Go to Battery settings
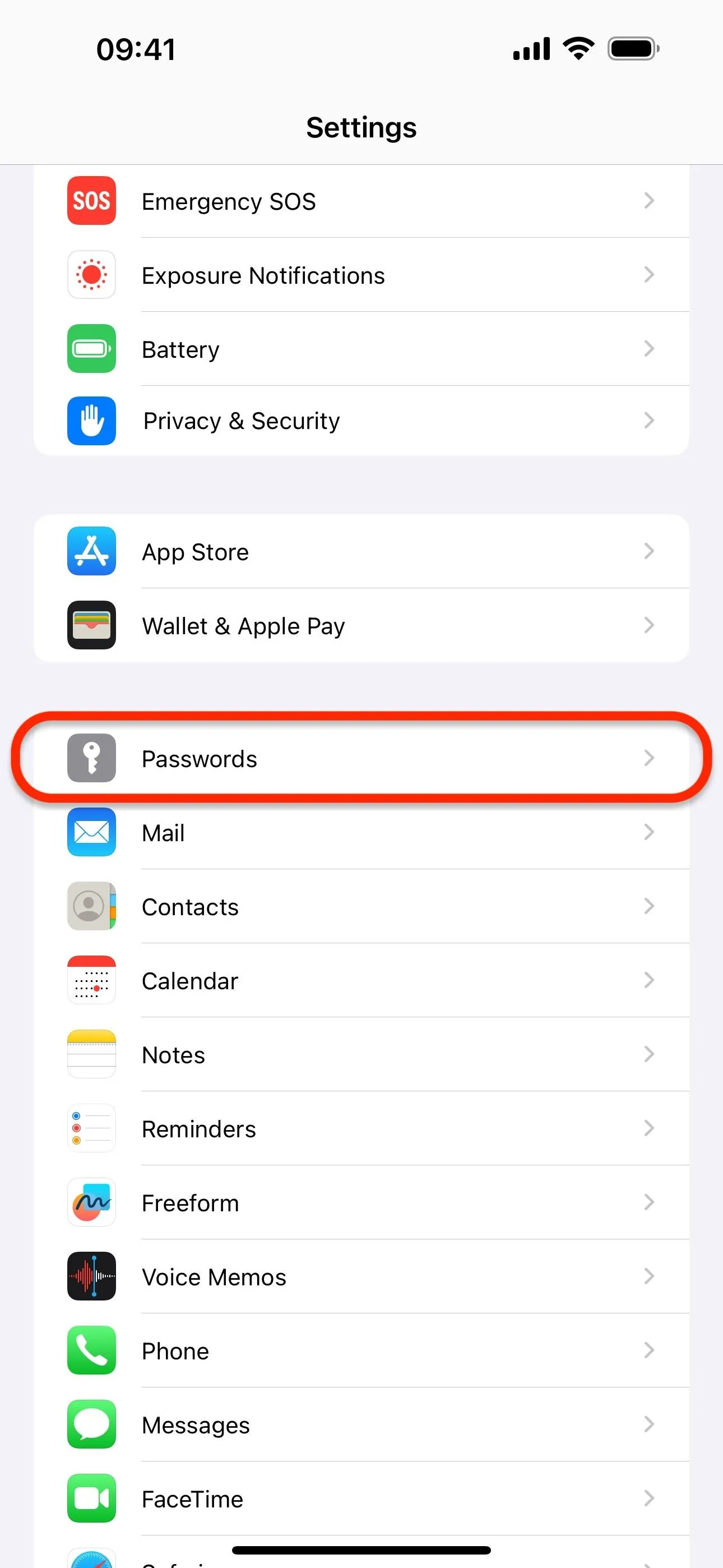Screen dimensions: 723x1568 point(361,349)
